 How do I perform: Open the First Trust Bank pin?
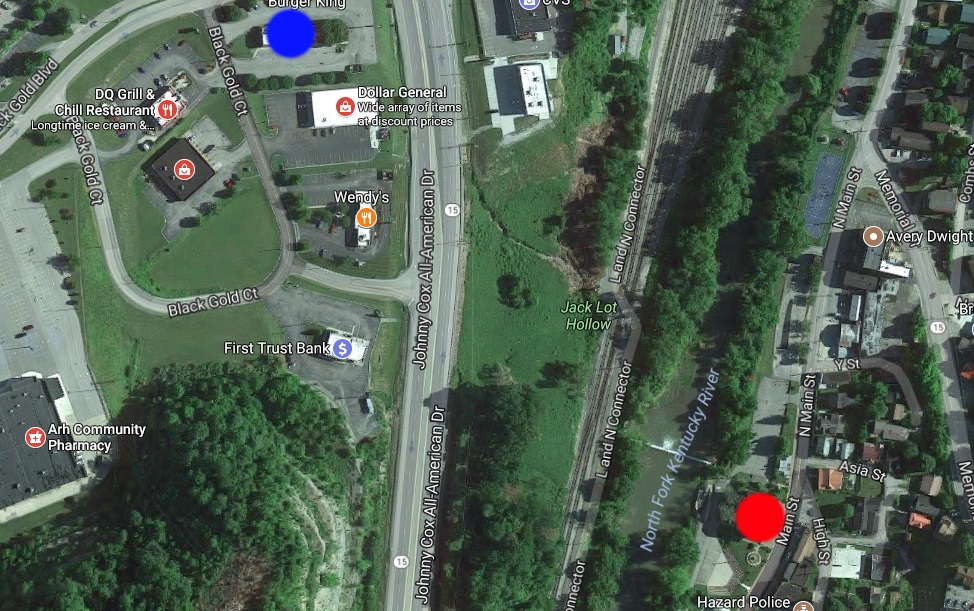342,348
